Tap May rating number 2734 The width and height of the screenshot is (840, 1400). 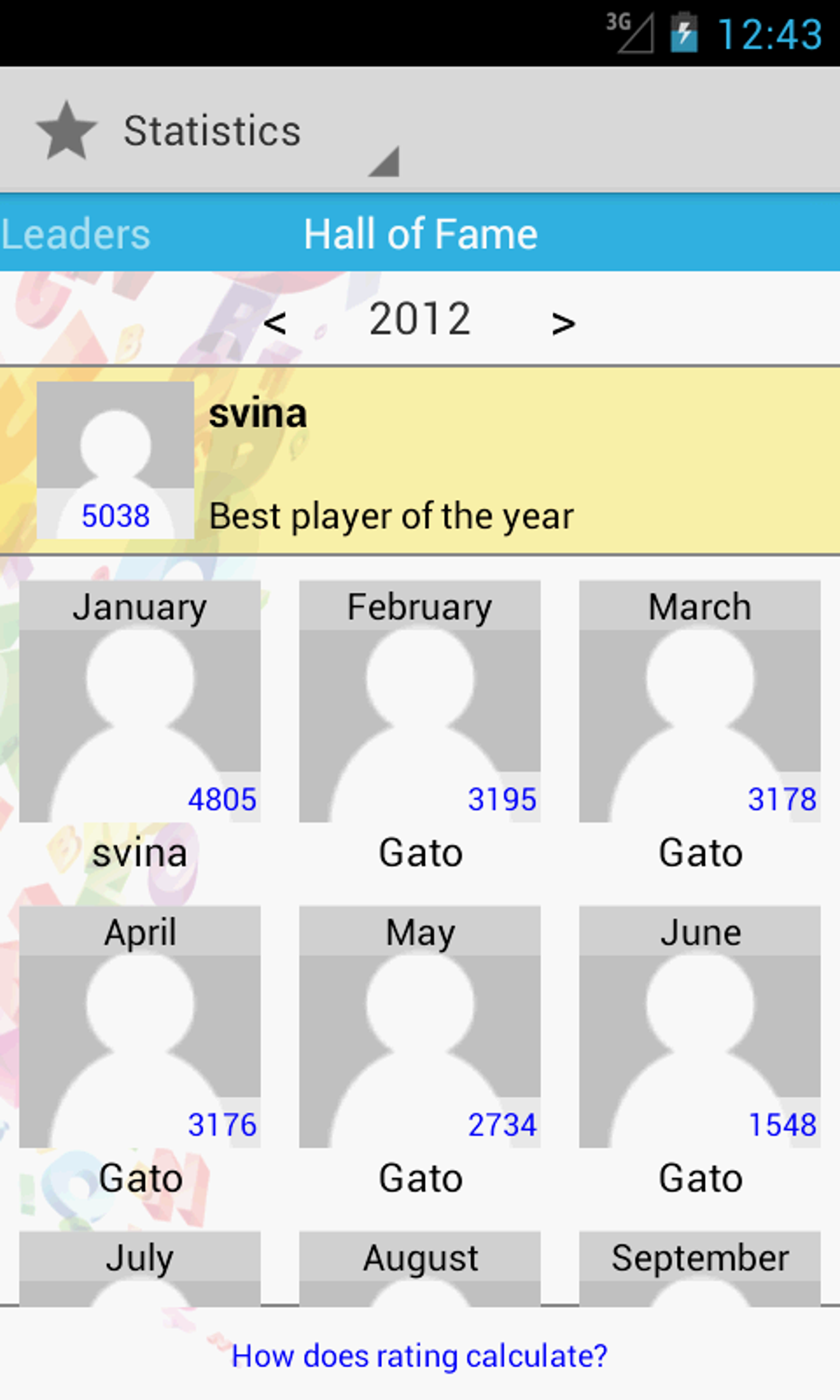(502, 1123)
